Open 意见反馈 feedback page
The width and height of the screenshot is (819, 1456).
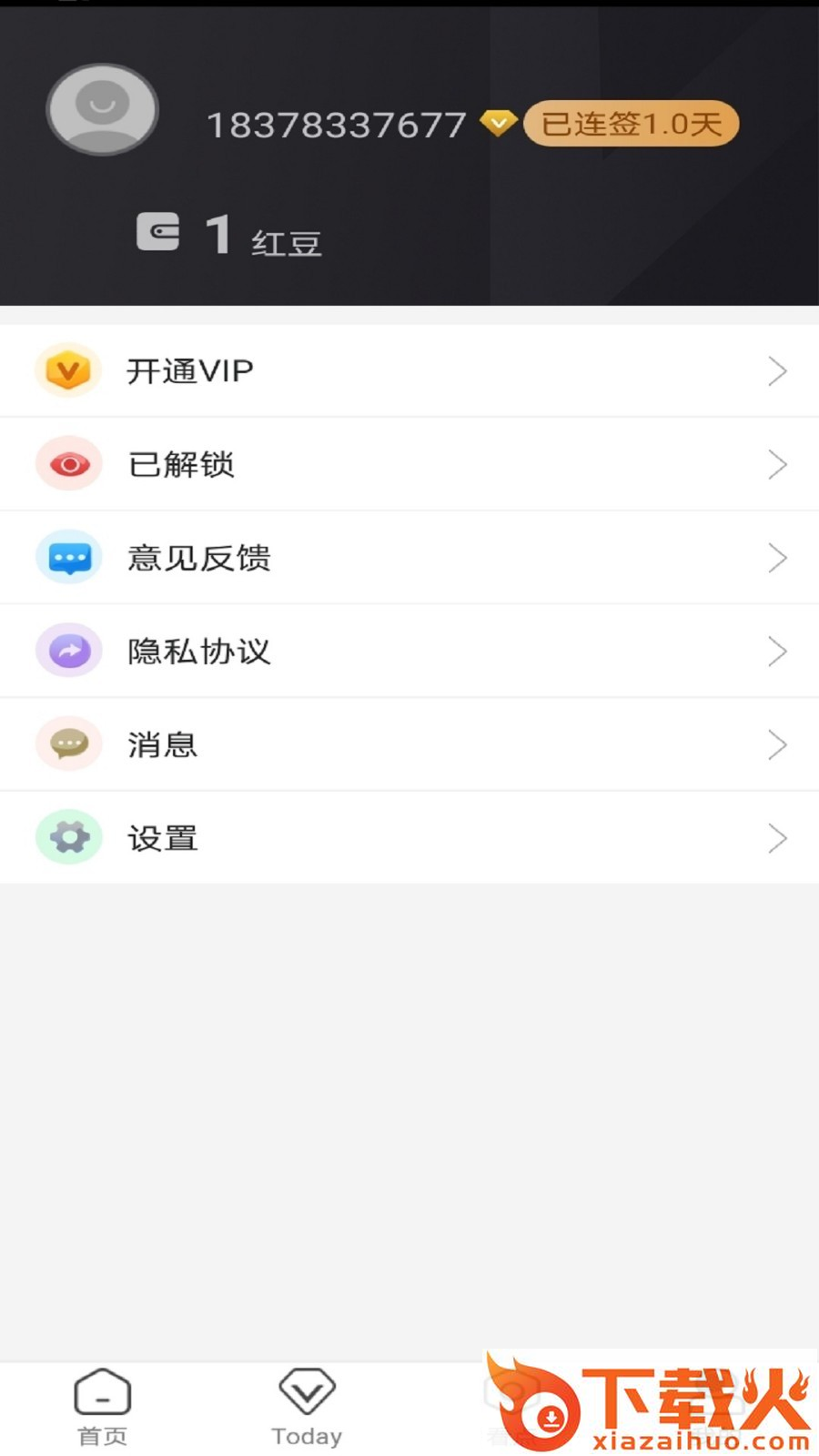point(409,558)
